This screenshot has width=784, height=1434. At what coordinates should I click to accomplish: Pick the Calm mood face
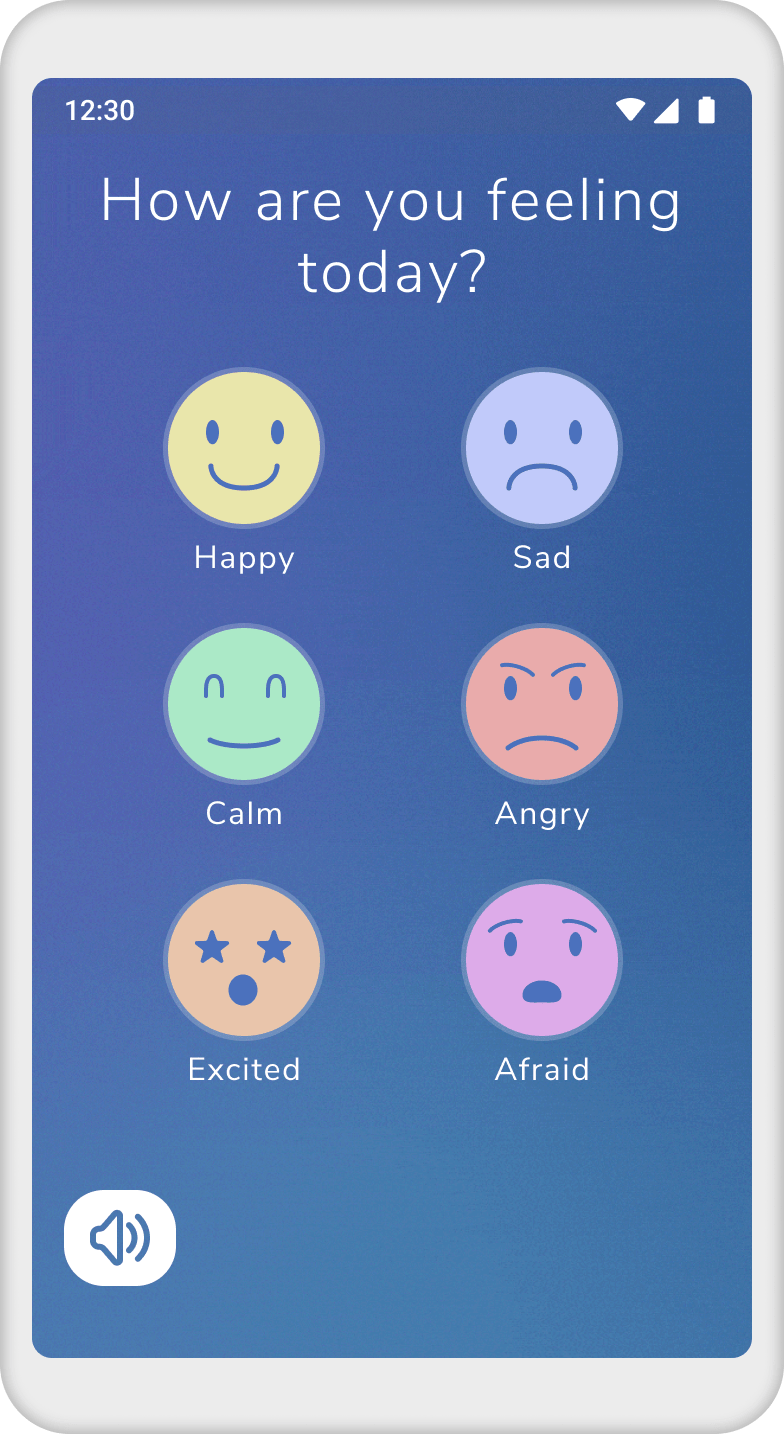point(244,704)
